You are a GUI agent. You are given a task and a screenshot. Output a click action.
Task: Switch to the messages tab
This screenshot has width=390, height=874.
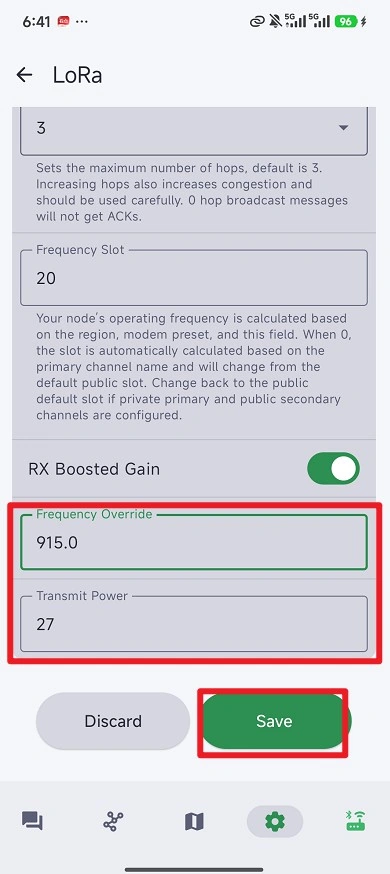(32, 821)
